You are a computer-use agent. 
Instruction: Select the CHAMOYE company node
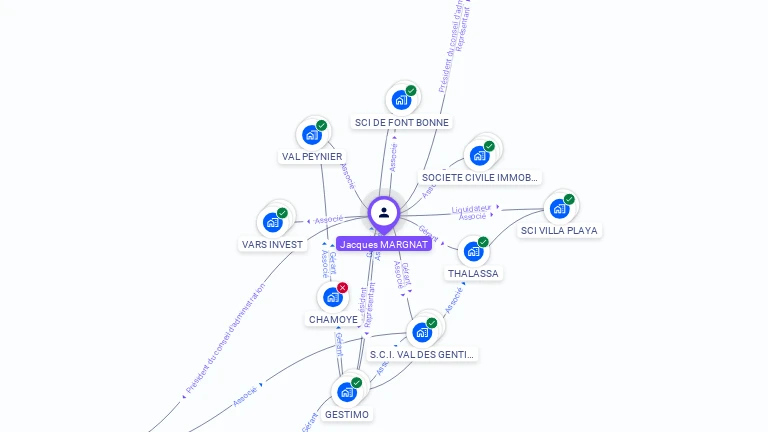tap(332, 297)
